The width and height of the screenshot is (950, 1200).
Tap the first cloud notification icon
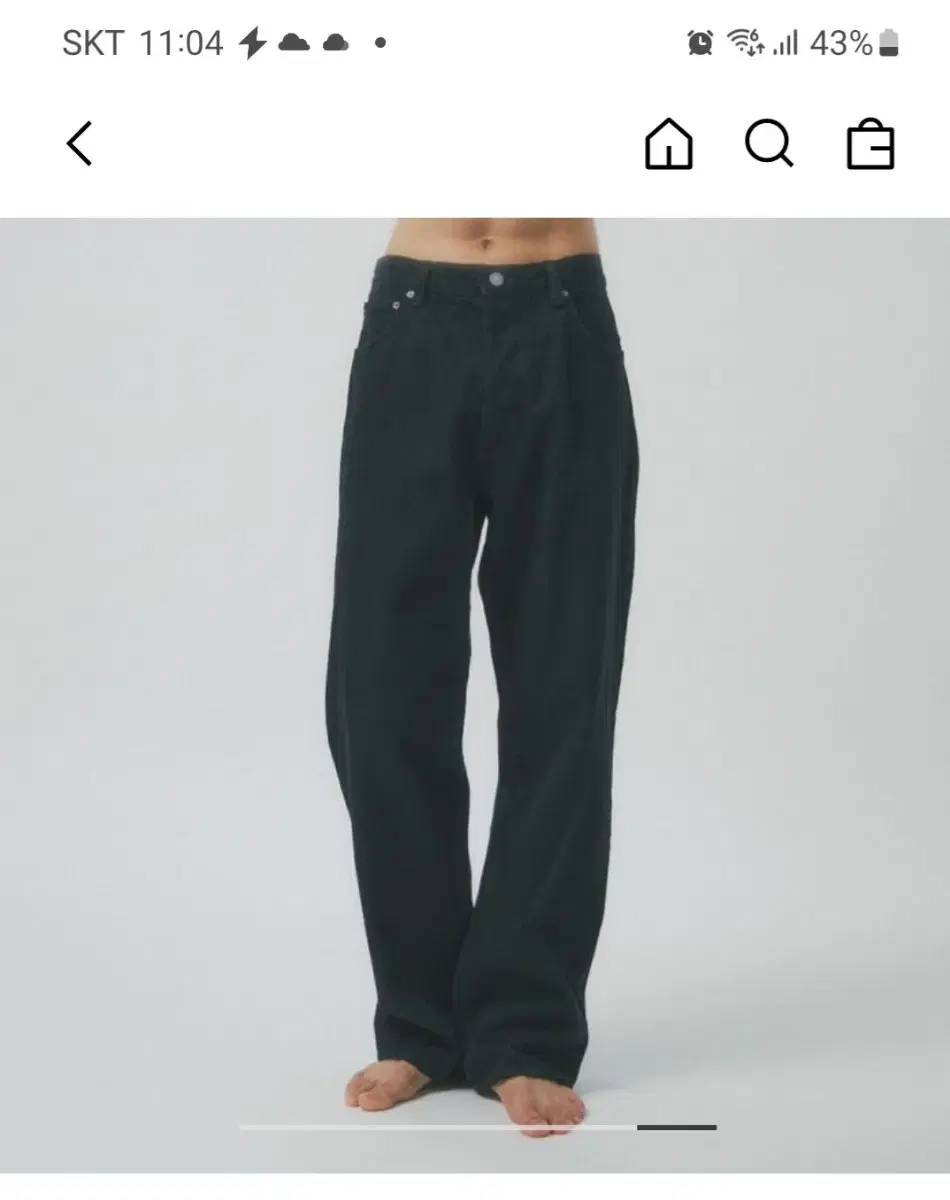tap(294, 42)
